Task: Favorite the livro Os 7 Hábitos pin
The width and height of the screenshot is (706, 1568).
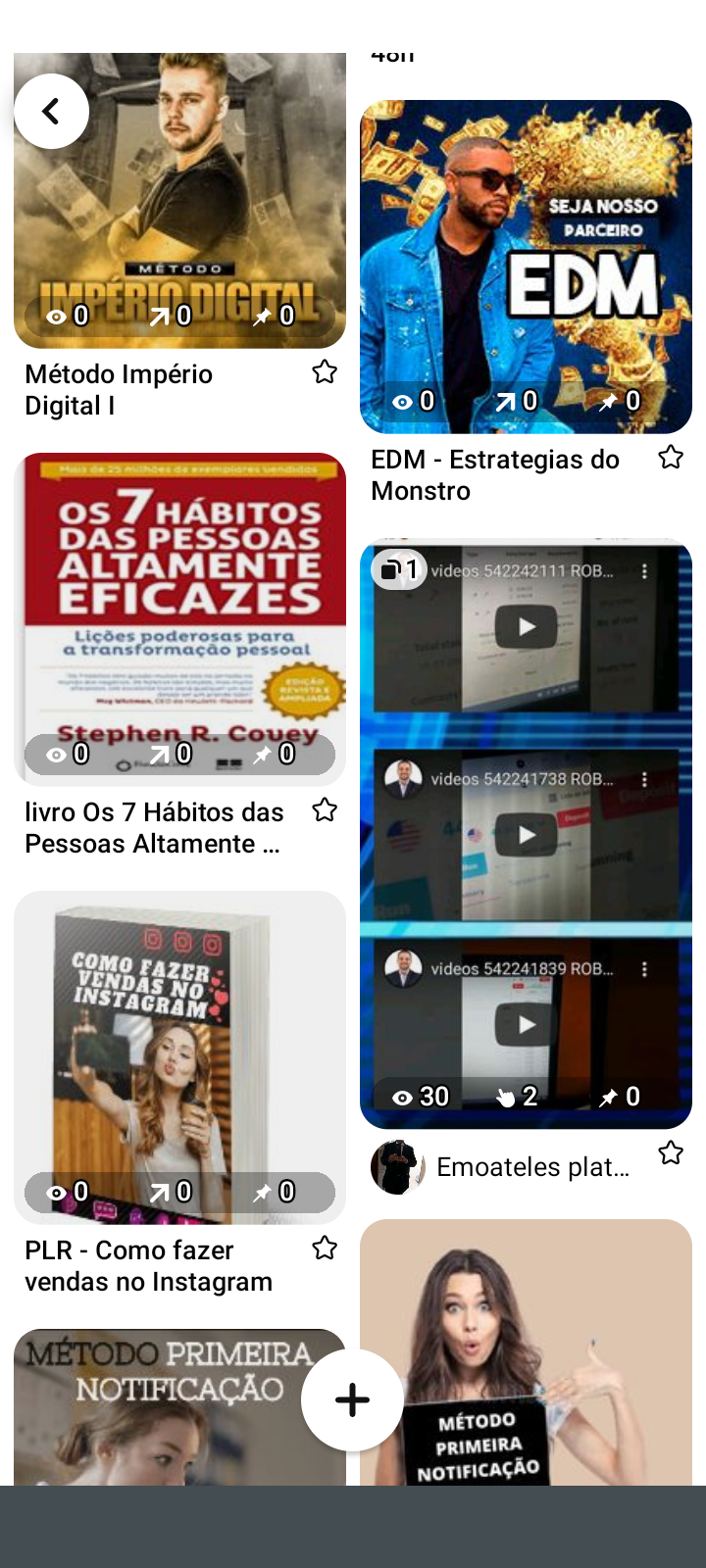Action: [x=325, y=810]
